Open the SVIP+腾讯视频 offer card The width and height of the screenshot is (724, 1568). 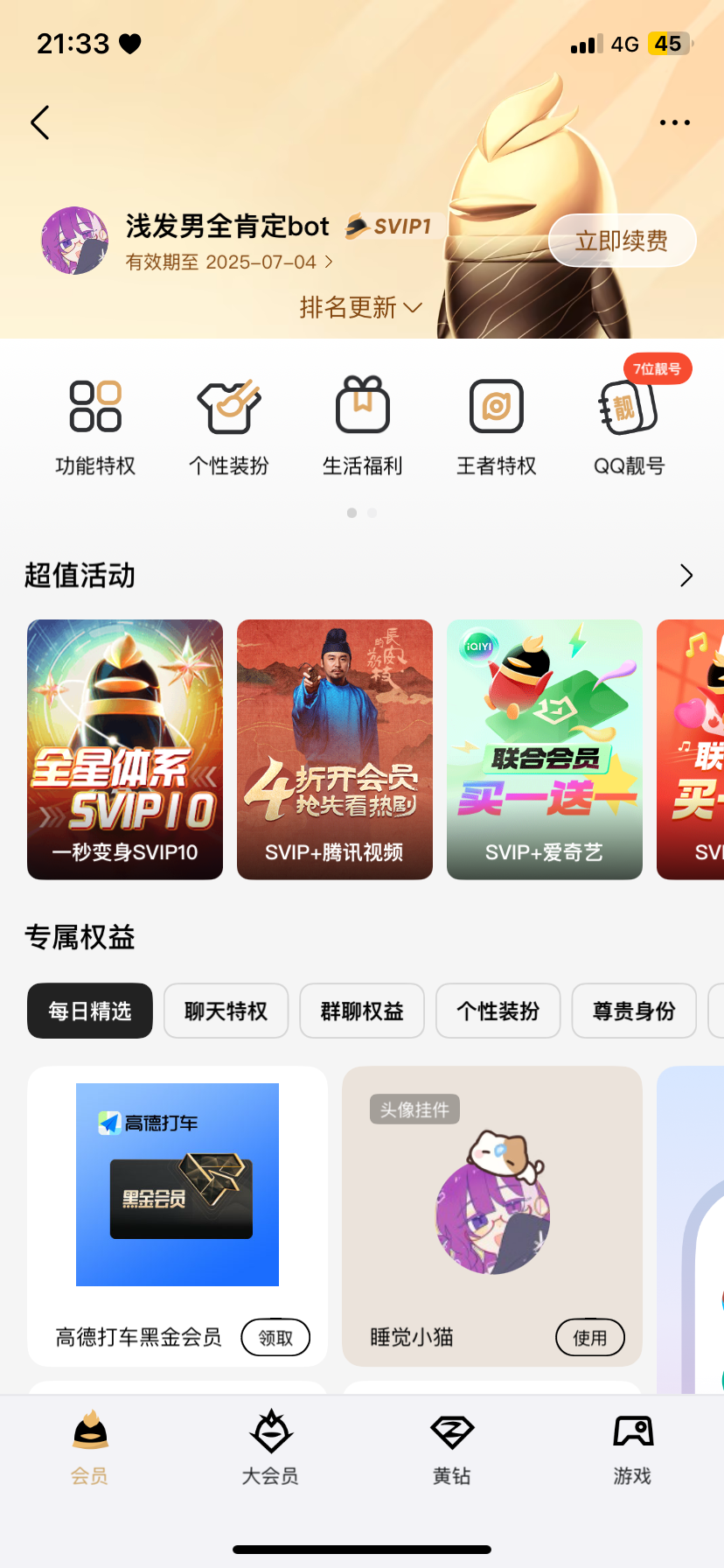pos(335,749)
